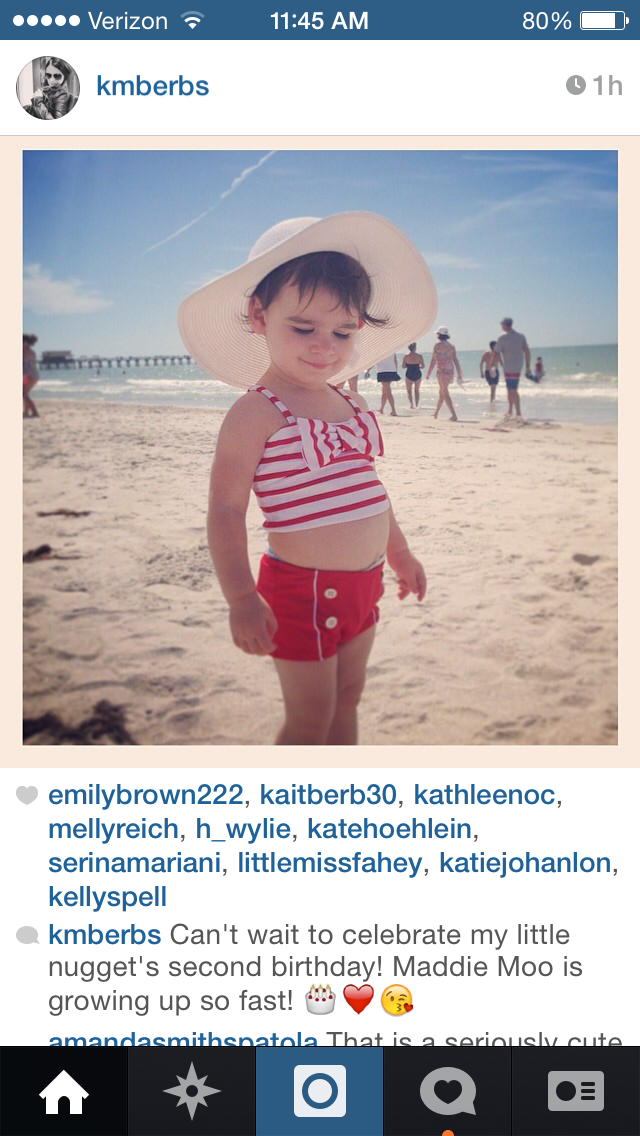Visit kathleenoc's profile
The width and height of the screenshot is (640, 1136).
pos(484,795)
